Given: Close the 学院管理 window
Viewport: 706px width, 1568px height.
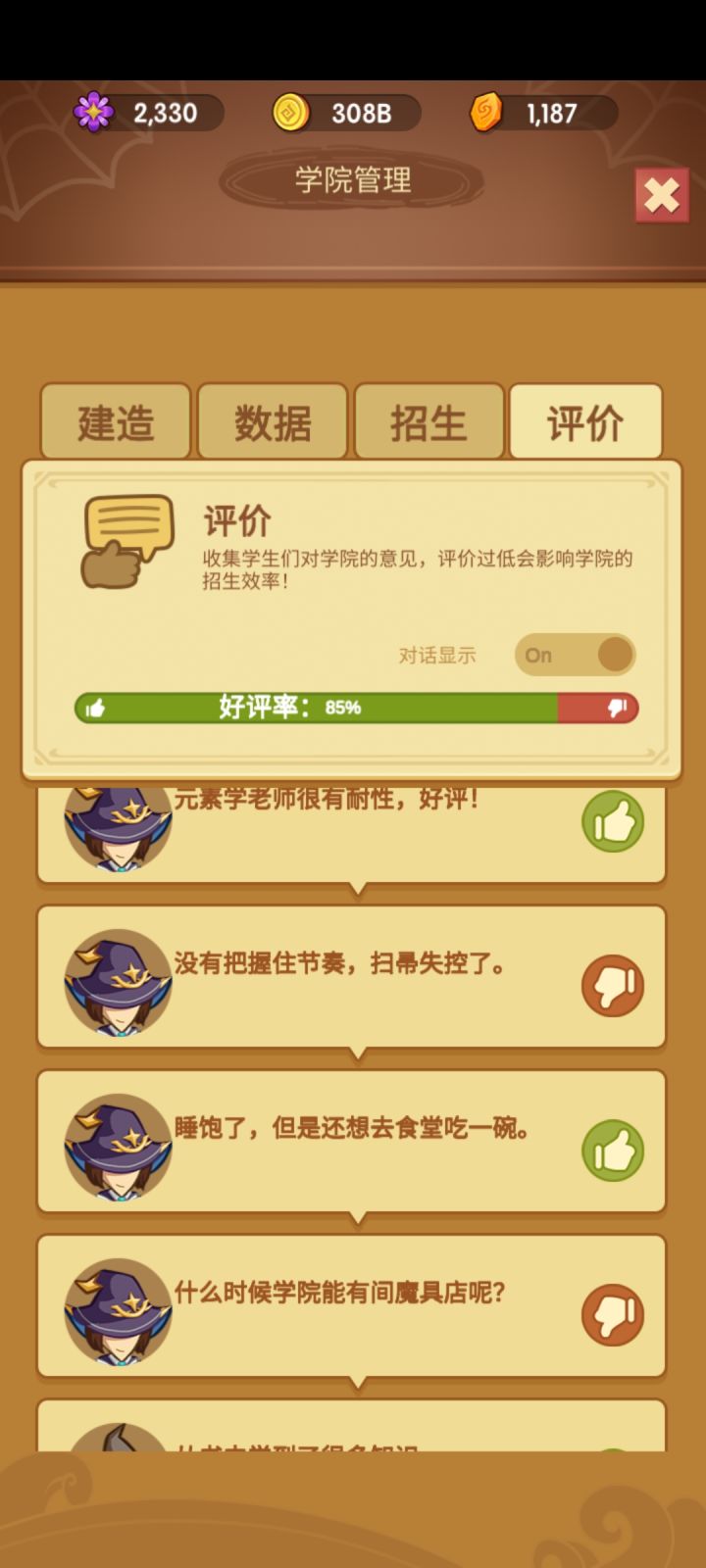Looking at the screenshot, I should pos(661,195).
